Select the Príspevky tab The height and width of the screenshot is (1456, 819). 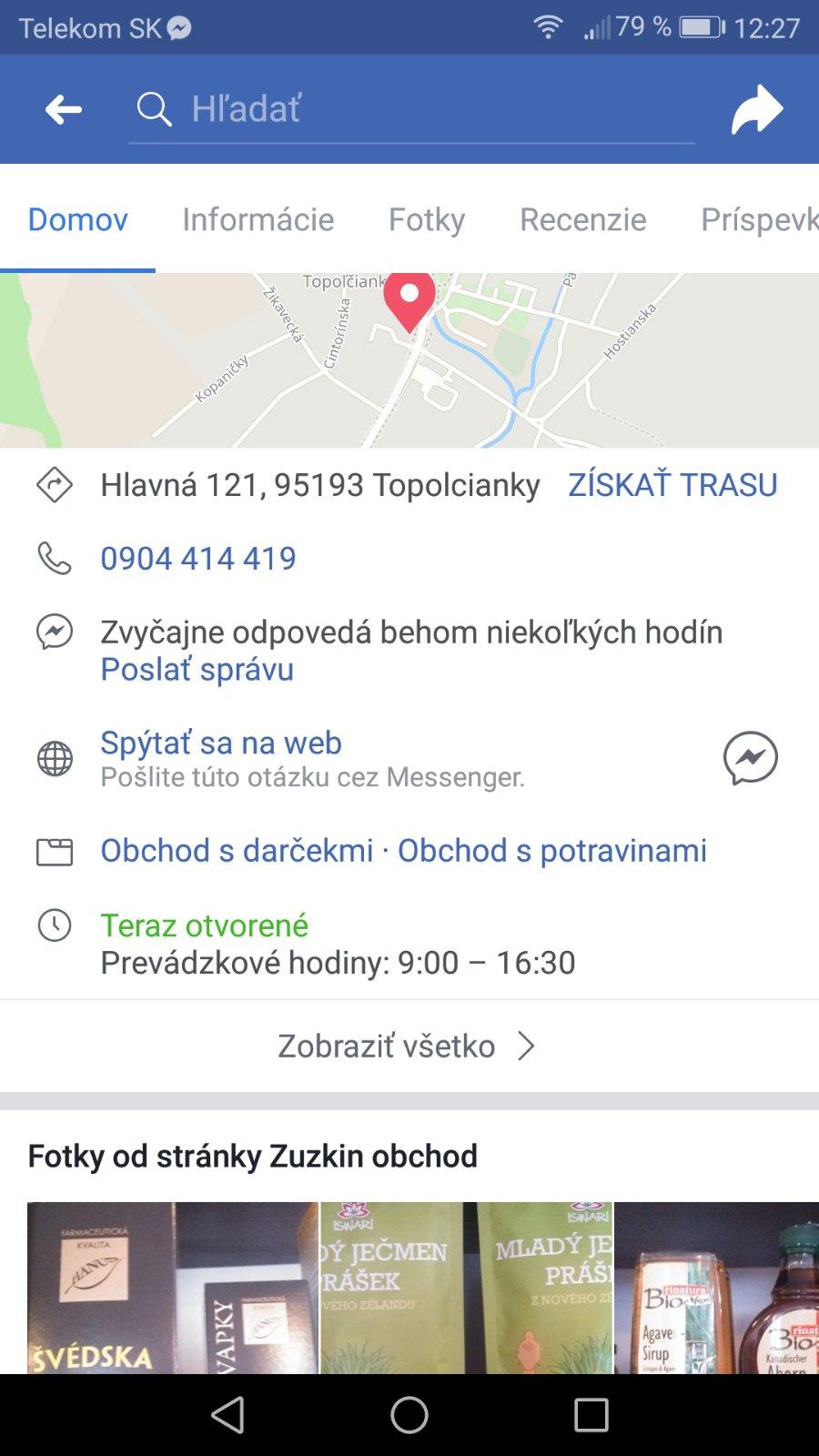757,219
